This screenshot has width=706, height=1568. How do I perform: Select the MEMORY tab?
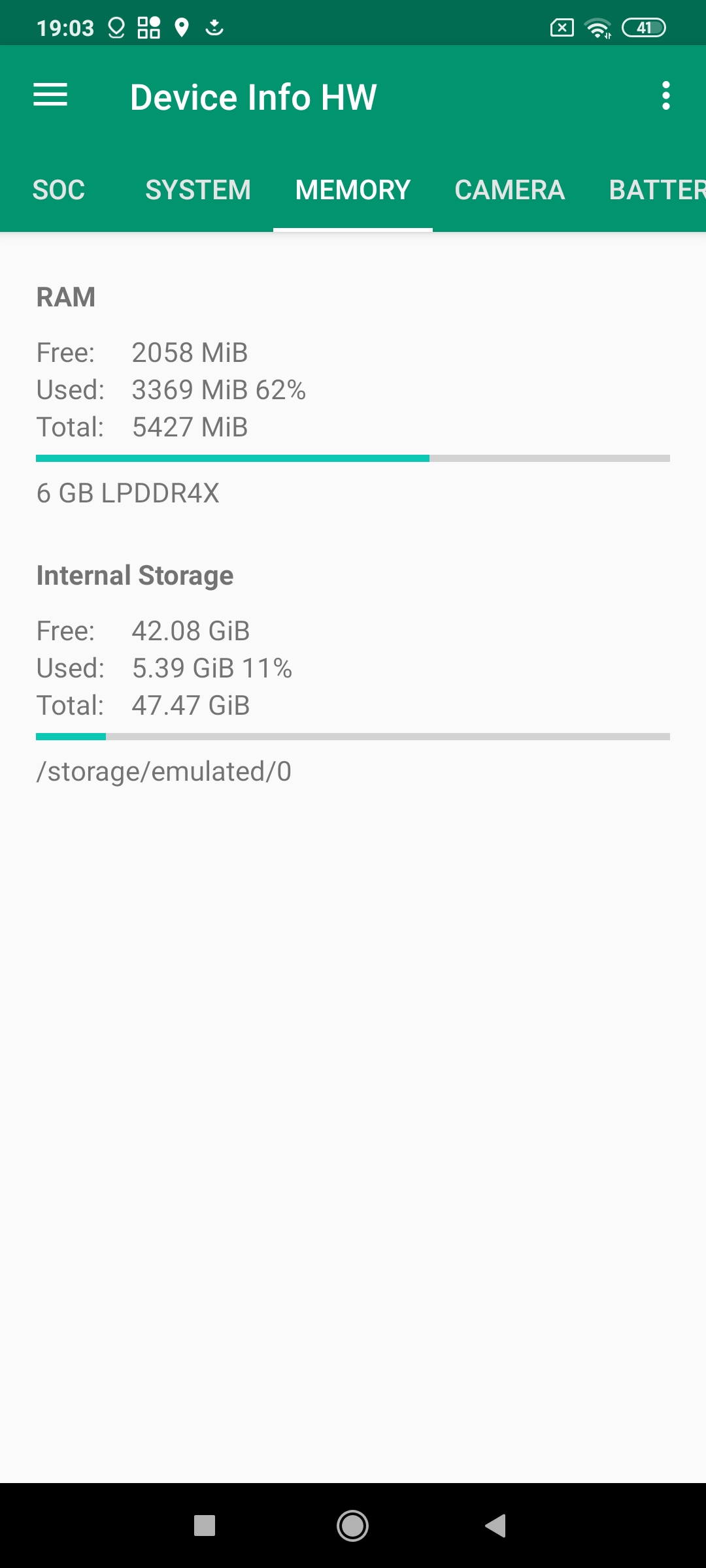coord(352,190)
